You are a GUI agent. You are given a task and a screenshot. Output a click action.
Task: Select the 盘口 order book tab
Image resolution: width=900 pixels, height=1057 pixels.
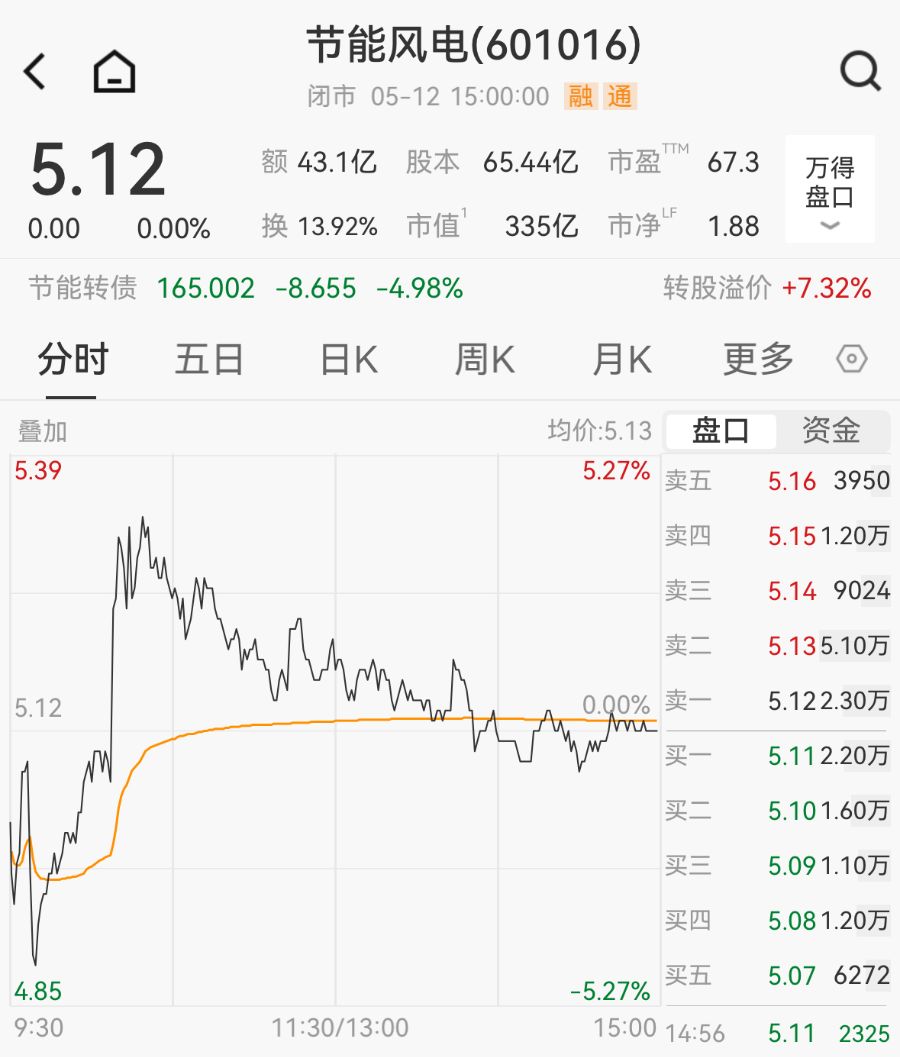(x=721, y=431)
